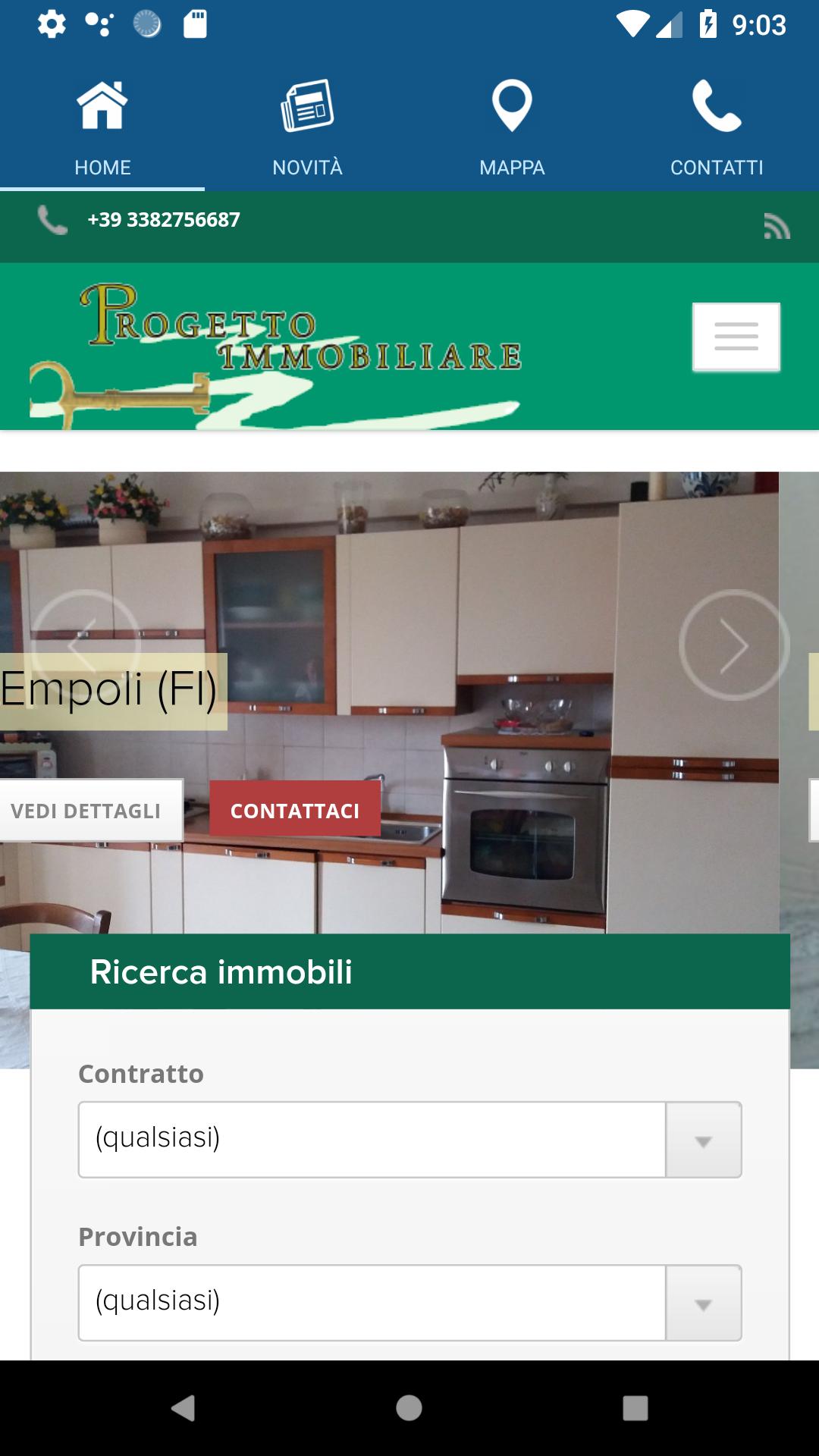Show the previous property slide
819x1456 pixels.
pyautogui.click(x=85, y=645)
